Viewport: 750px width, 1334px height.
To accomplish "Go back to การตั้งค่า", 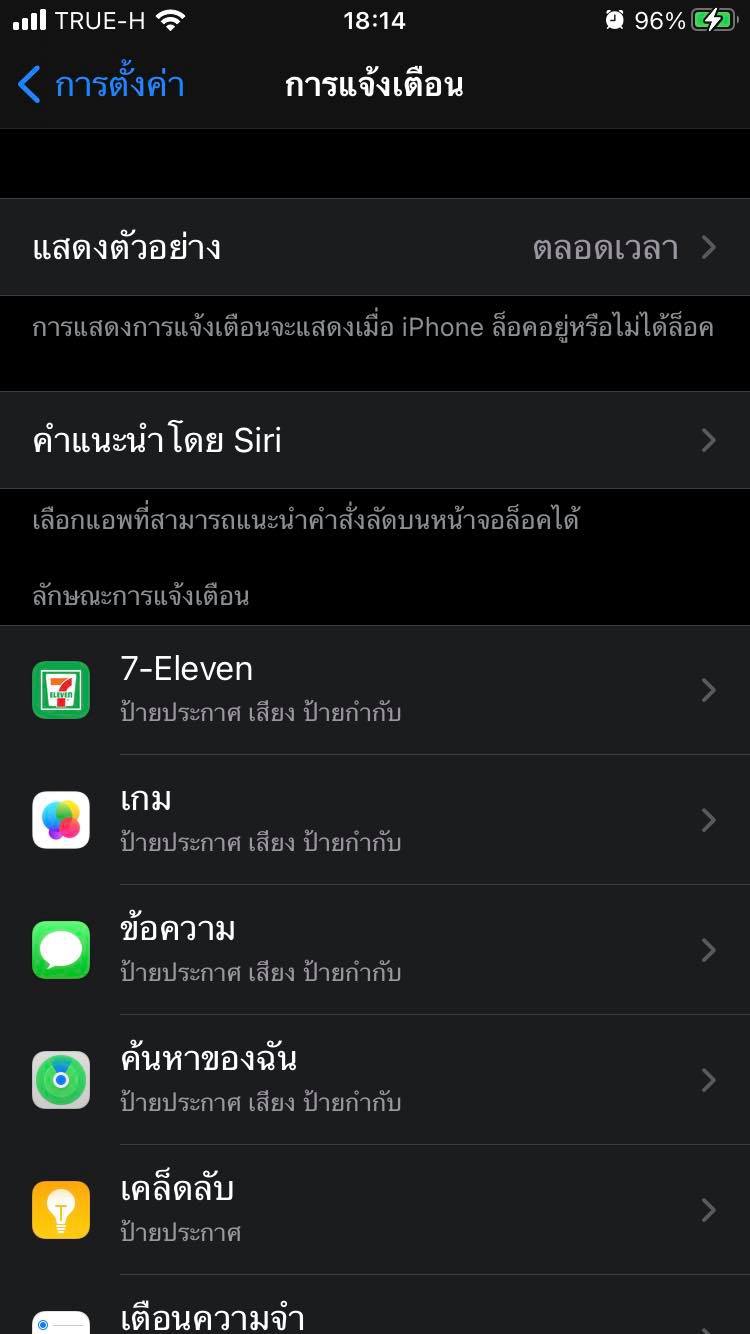I will point(100,85).
